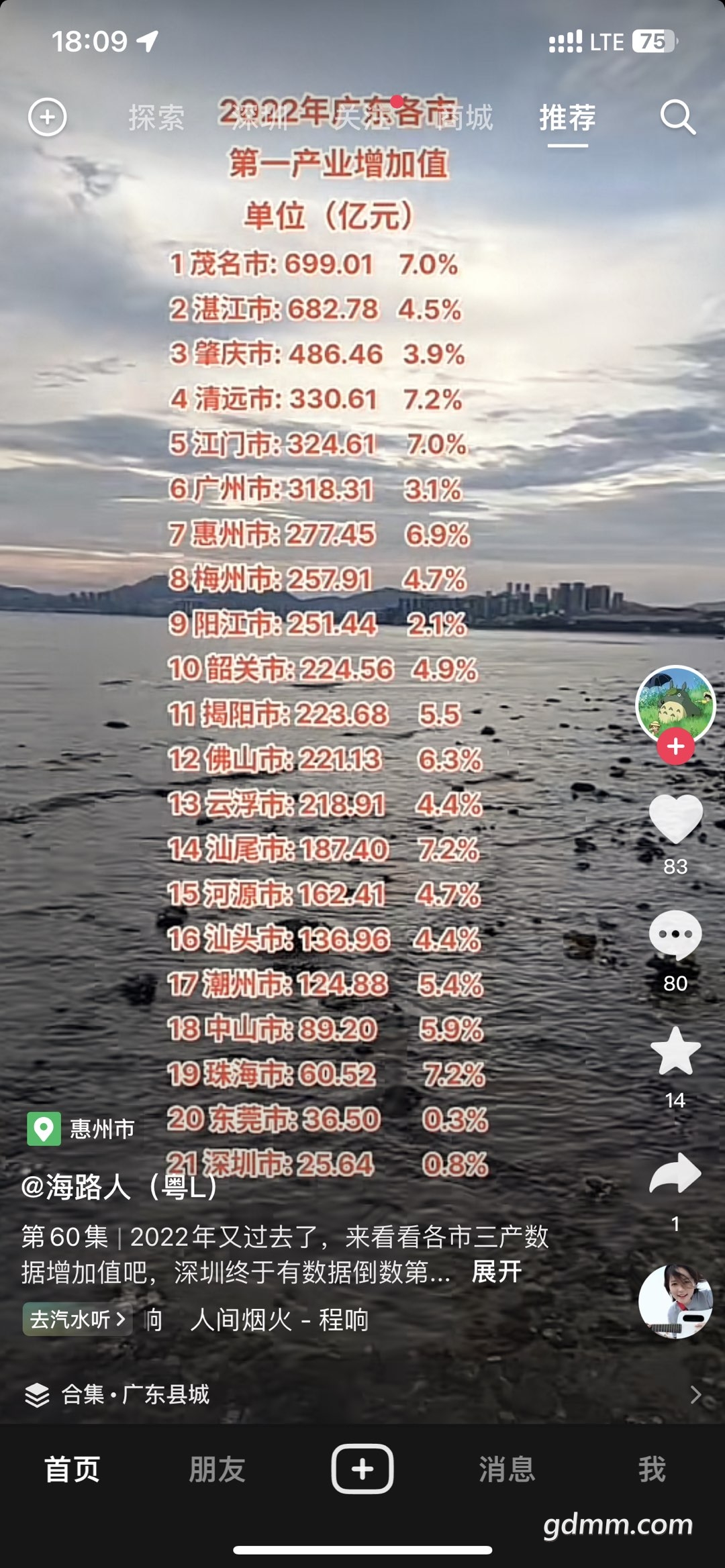The image size is (725, 1568).
Task: Open the search magnifier icon
Action: click(677, 117)
